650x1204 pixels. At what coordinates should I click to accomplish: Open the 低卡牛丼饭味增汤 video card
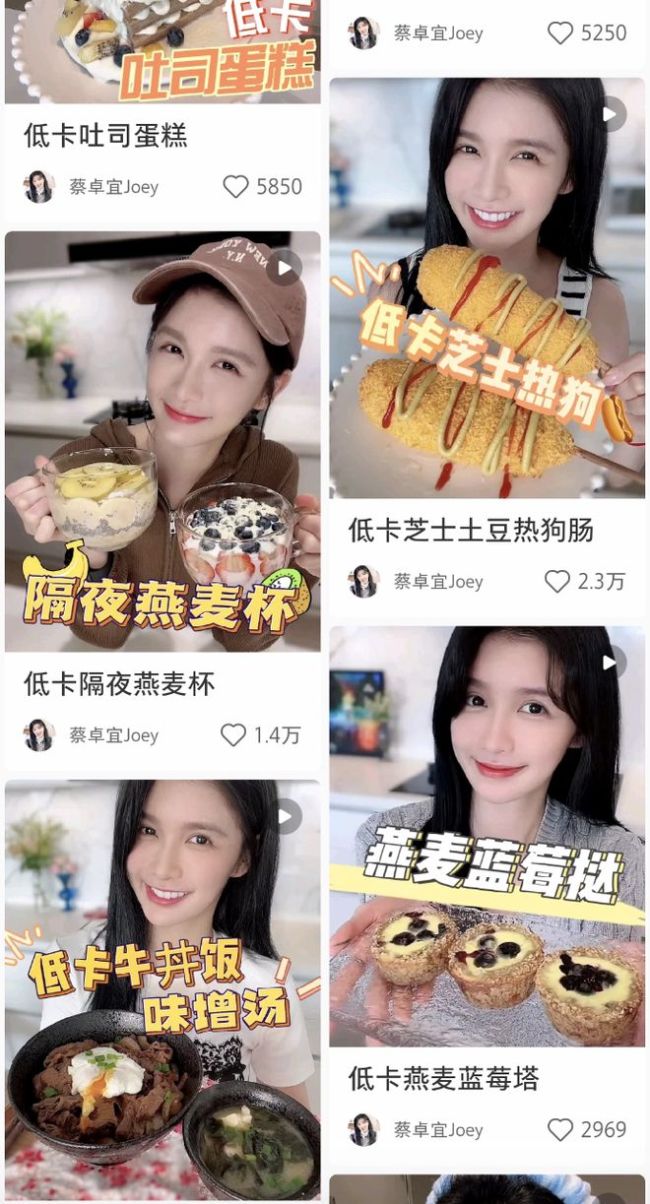(x=163, y=990)
